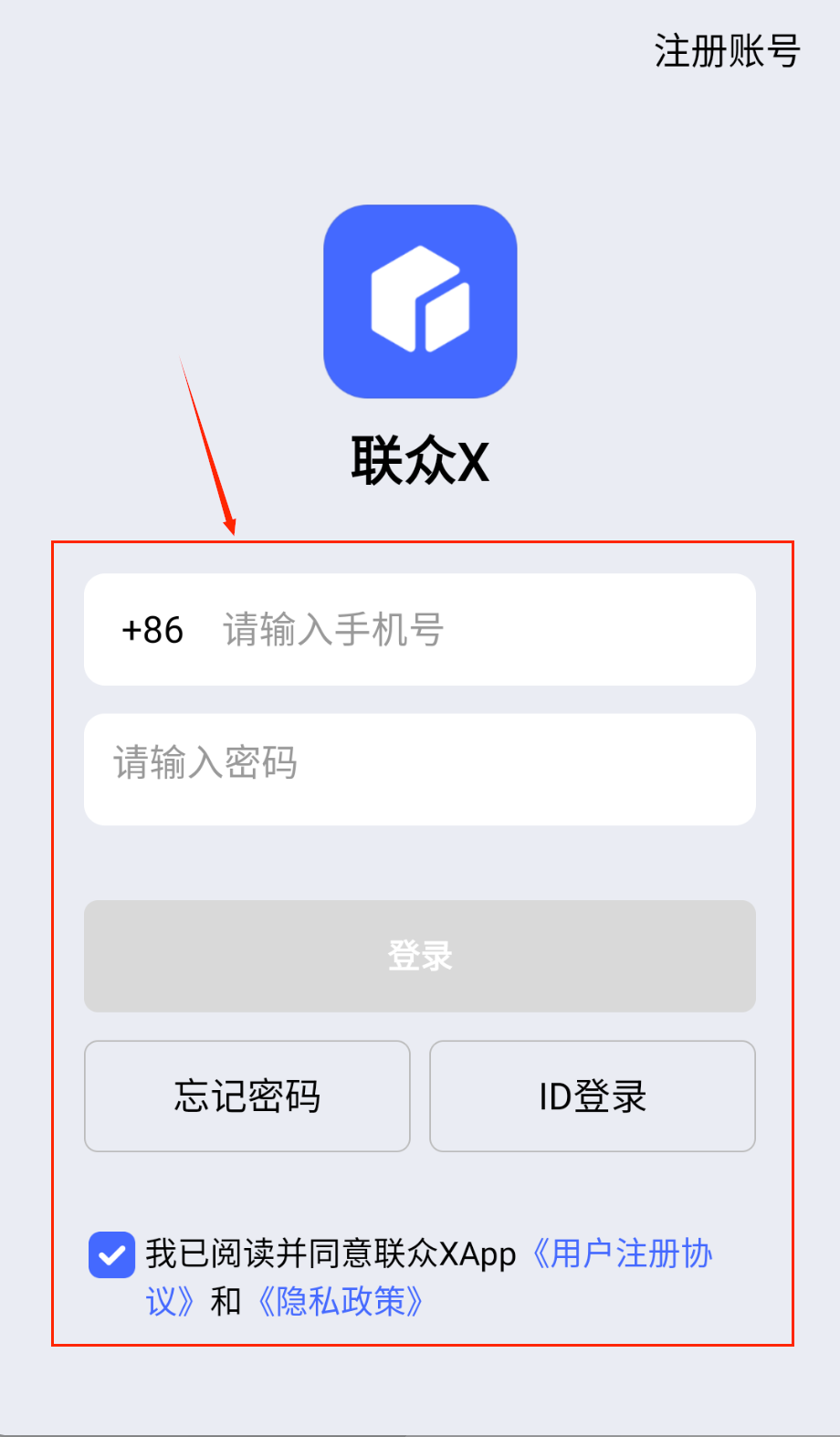The image size is (840, 1437).
Task: Open 忘记密码 to reset password
Action: [247, 1096]
